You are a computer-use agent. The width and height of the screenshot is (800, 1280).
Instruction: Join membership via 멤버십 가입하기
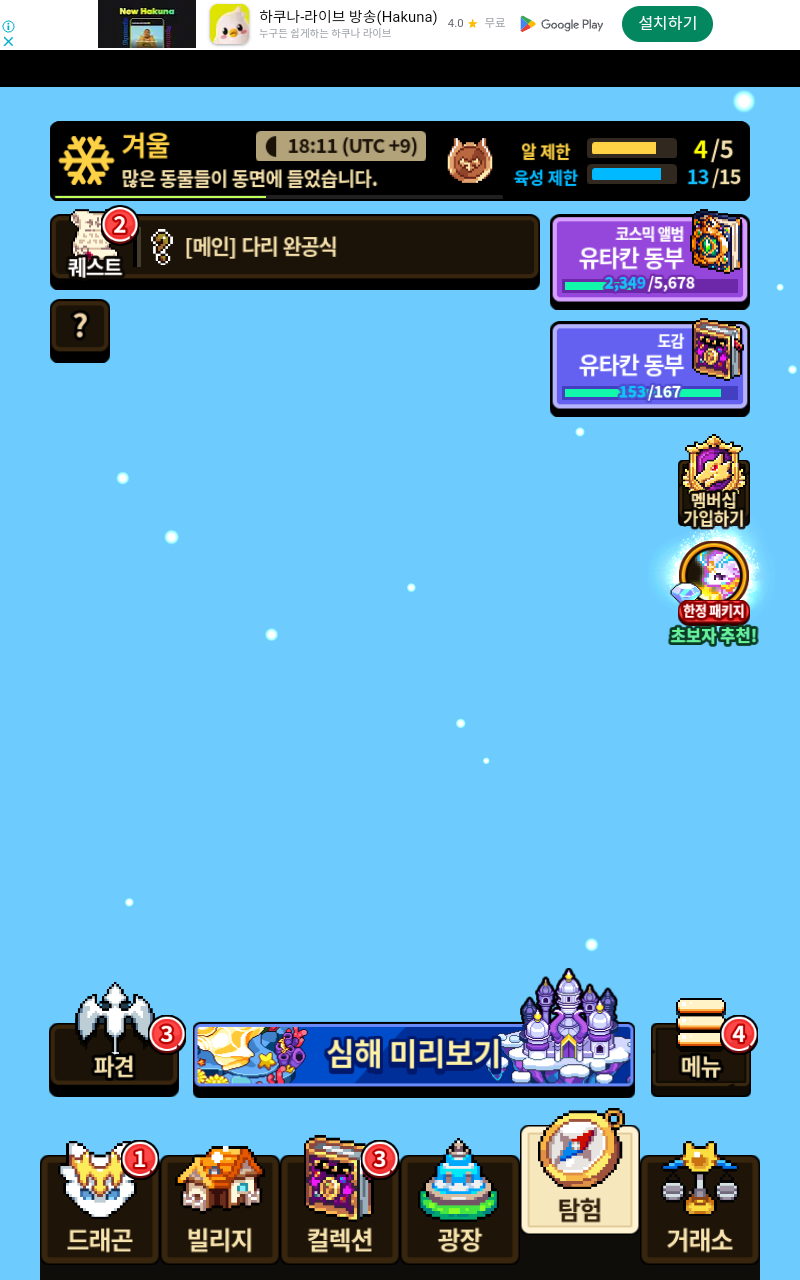point(713,482)
